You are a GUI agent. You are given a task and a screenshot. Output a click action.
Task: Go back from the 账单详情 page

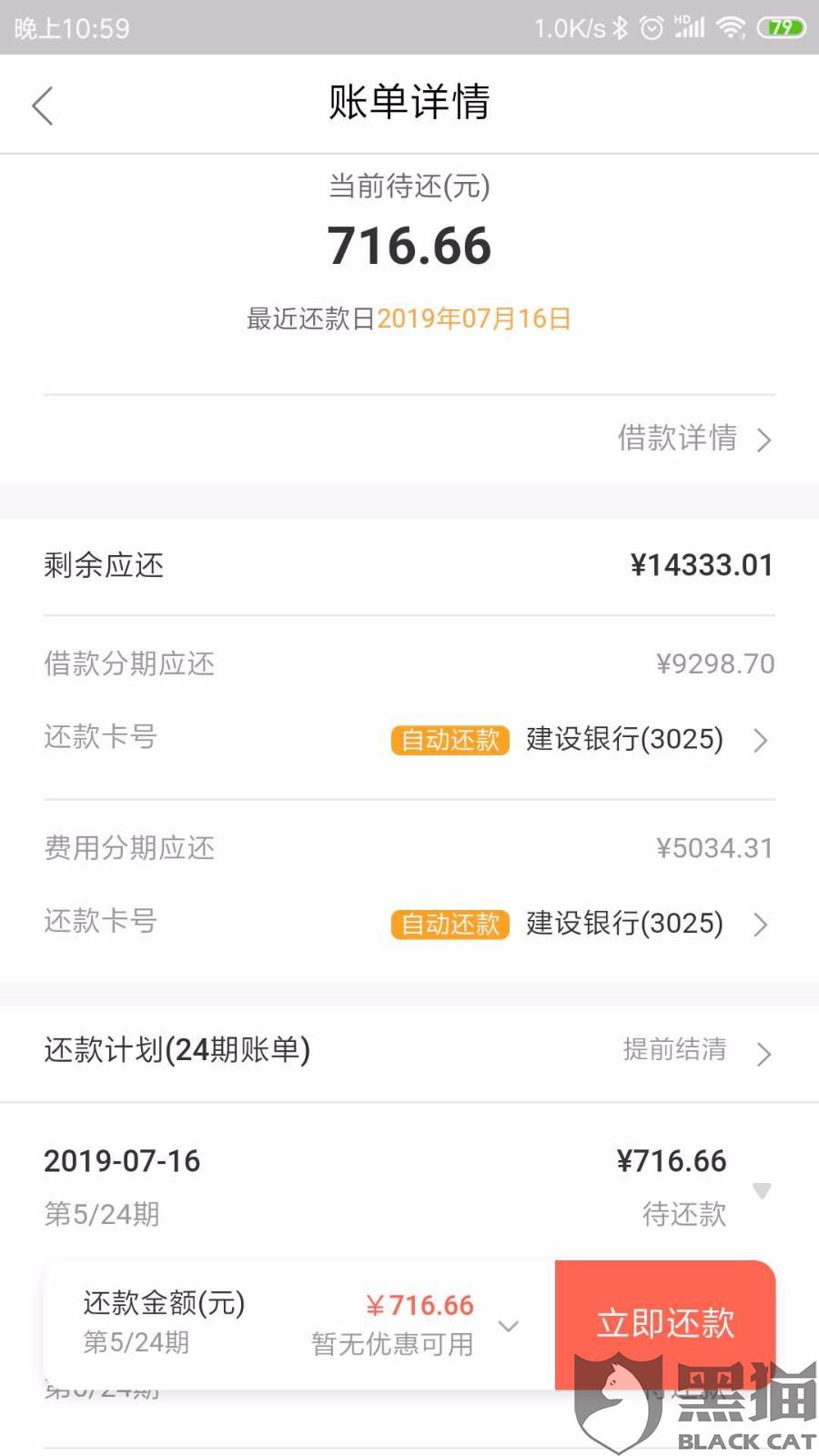tap(43, 106)
